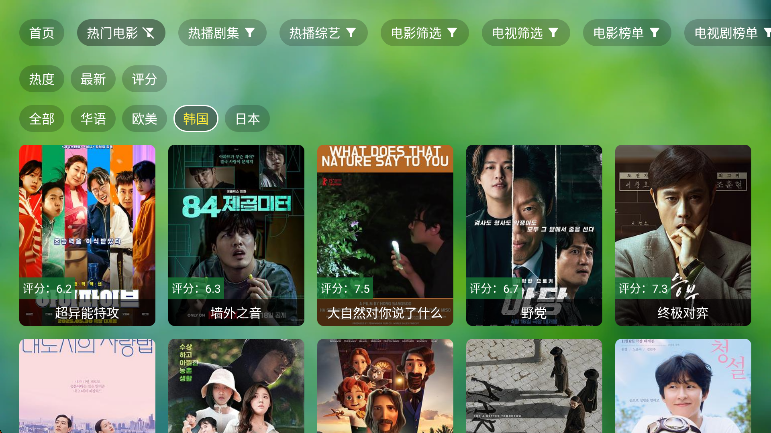Switch to the 首页 tab
Image resolution: width=771 pixels, height=433 pixels.
click(x=42, y=33)
